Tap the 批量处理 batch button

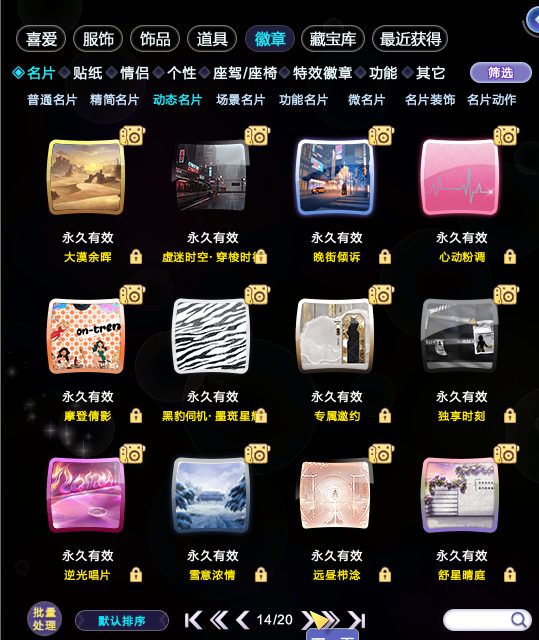(44, 619)
